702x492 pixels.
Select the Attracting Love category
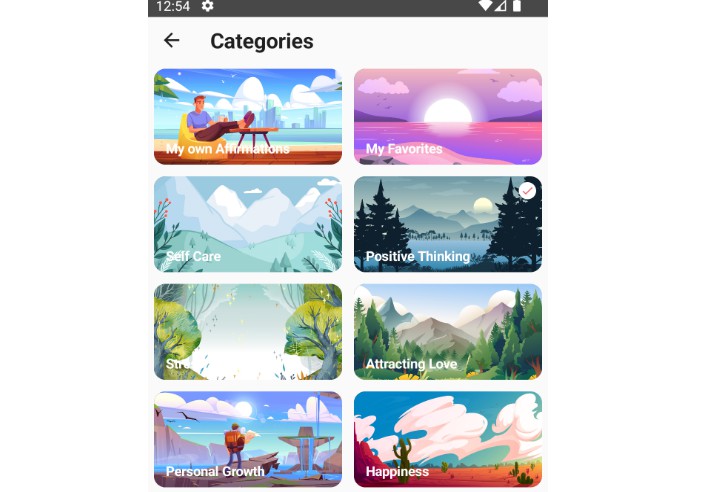pos(447,331)
